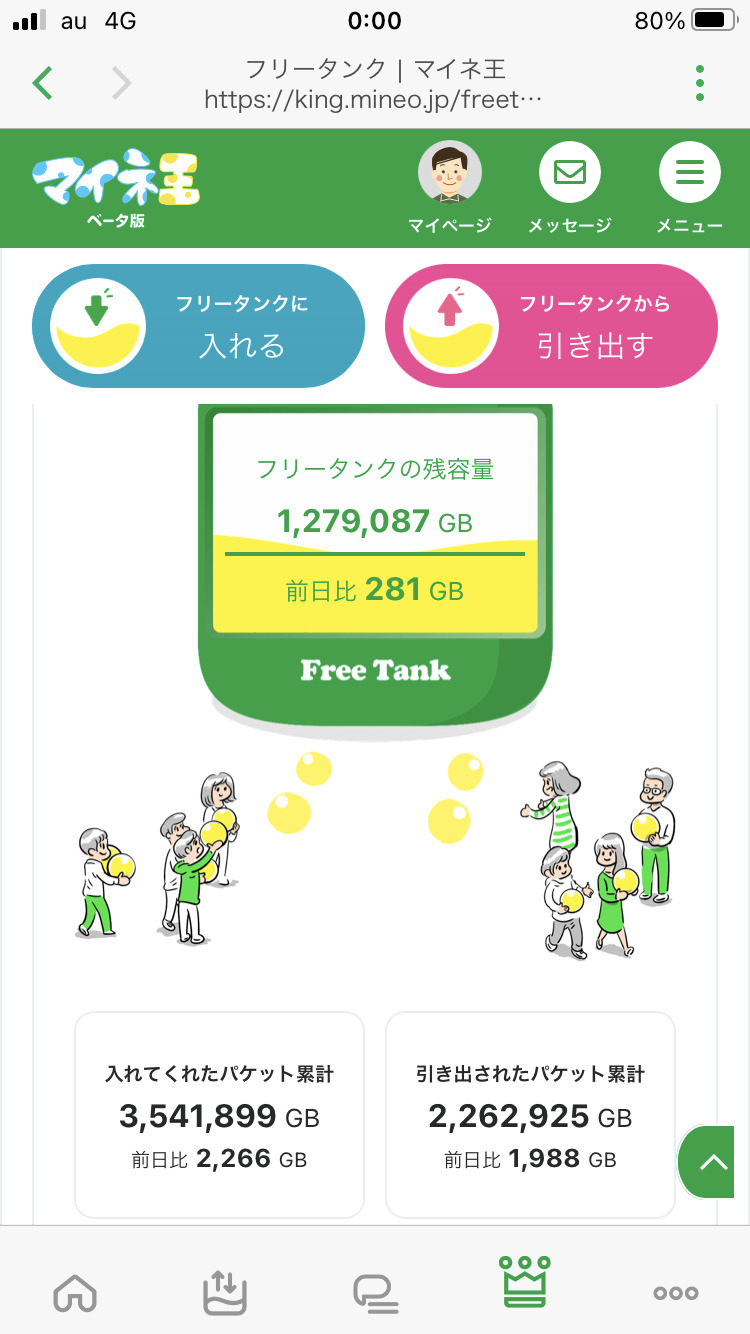The height and width of the screenshot is (1334, 750).
Task: Open the more options tab
Action: [x=675, y=1292]
